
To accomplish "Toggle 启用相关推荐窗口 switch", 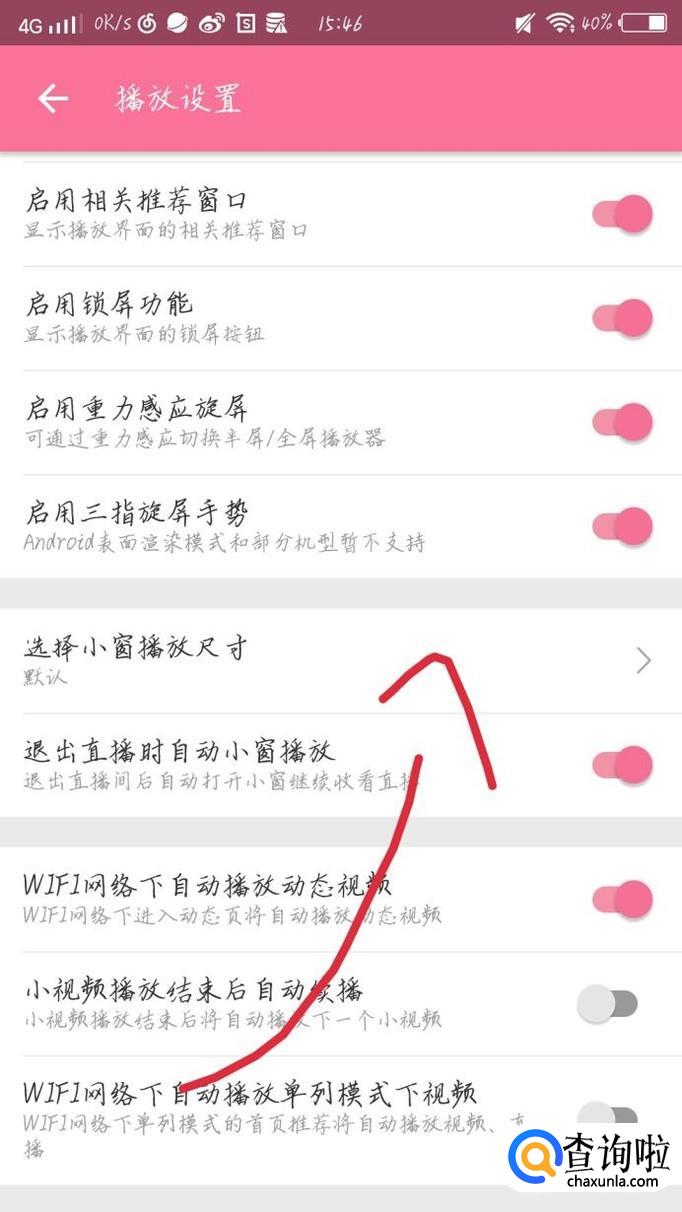I will click(621, 214).
